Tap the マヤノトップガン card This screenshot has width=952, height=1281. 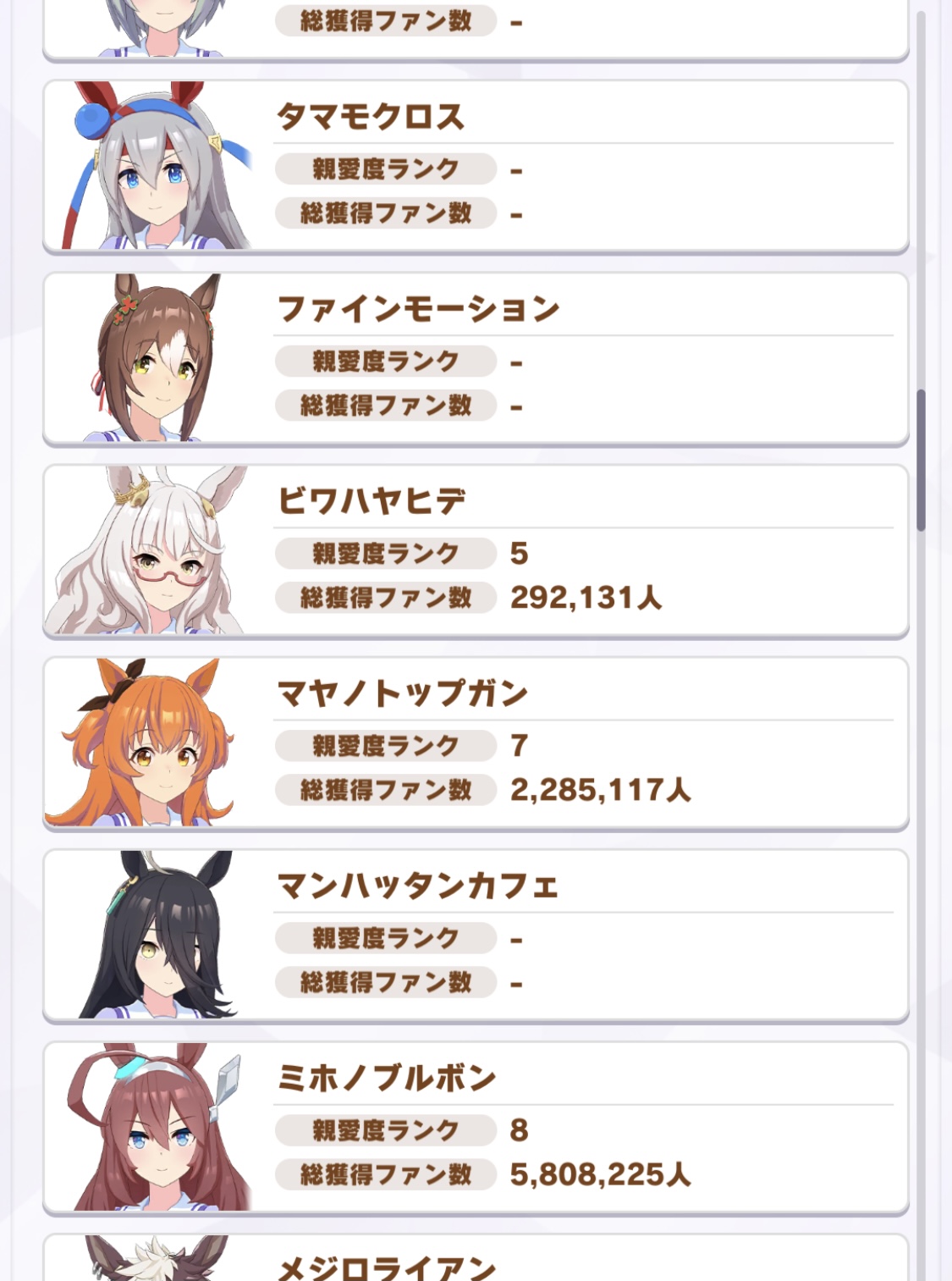(475, 743)
